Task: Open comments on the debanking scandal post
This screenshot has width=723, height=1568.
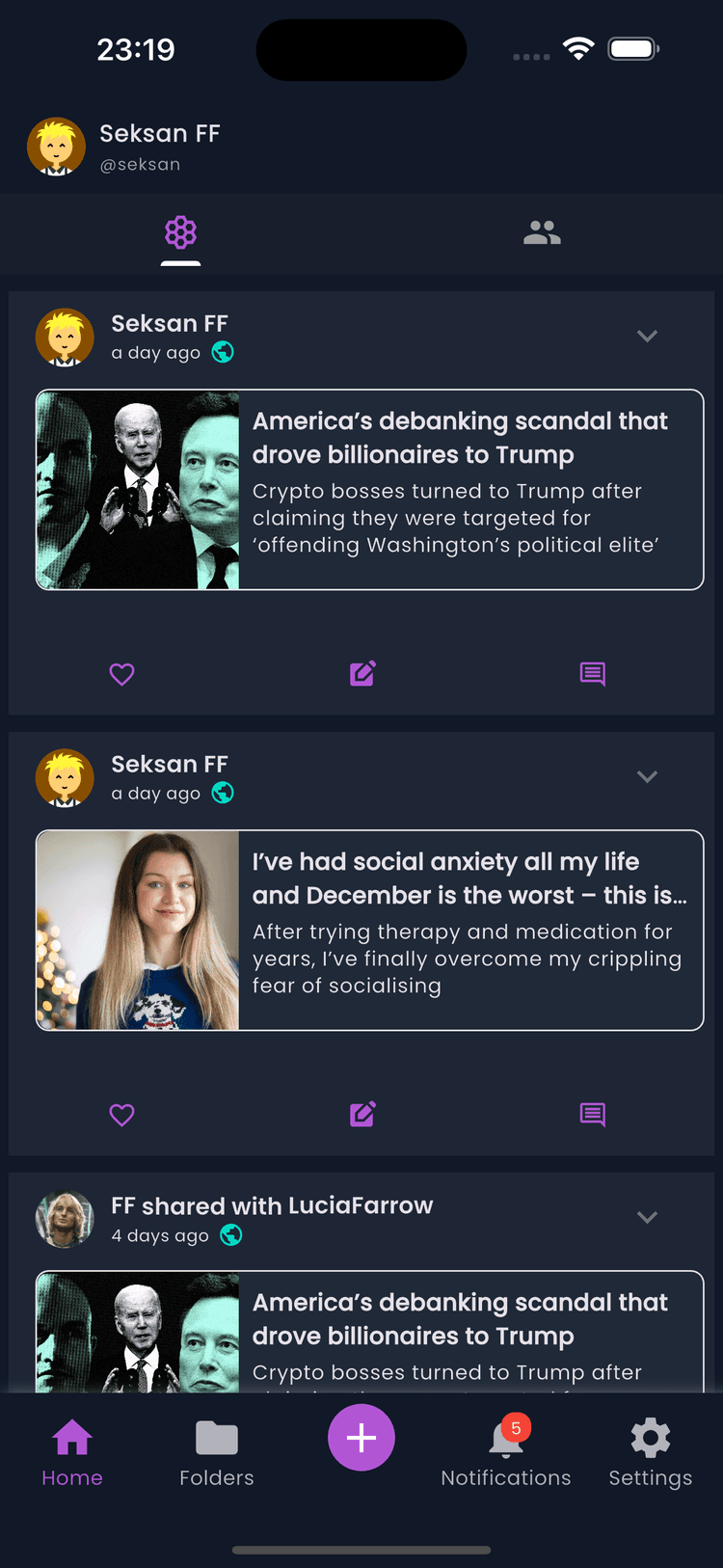Action: pyautogui.click(x=592, y=674)
